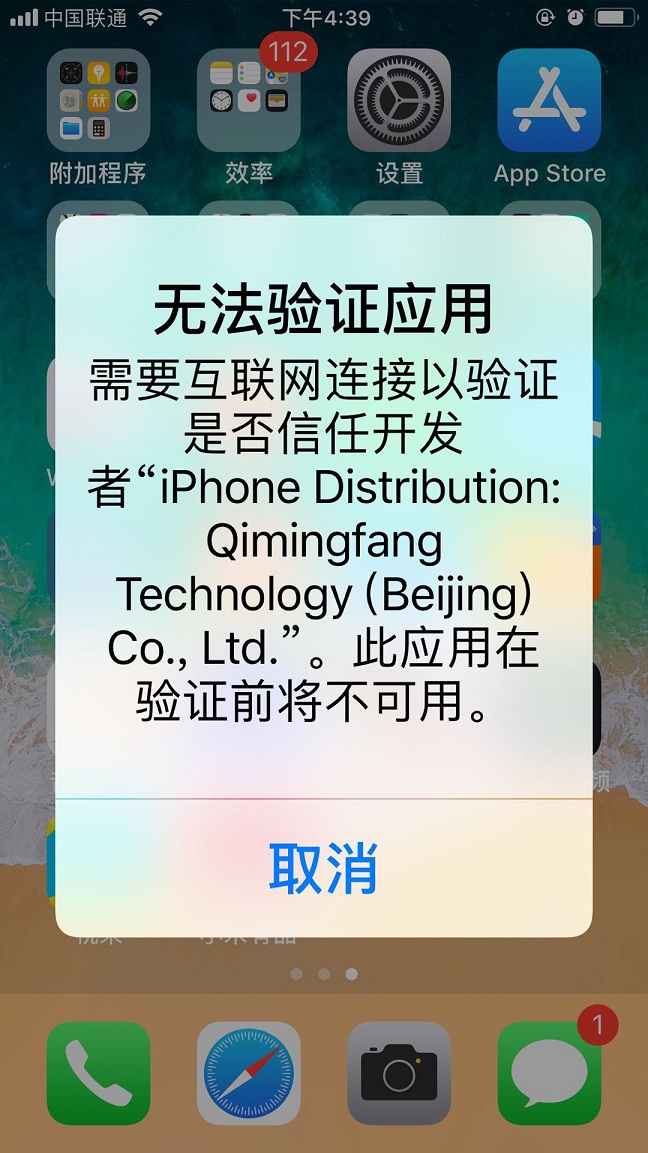
Task: Open the 设置 app
Action: click(399, 100)
